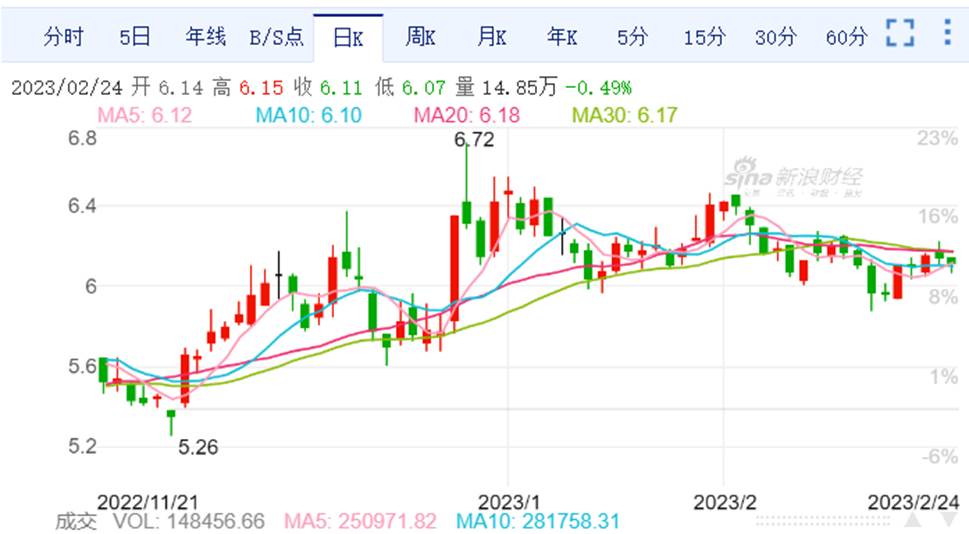This screenshot has height=534, width=969.
Task: Switch to the 周K weekly tab
Action: pos(419,37)
